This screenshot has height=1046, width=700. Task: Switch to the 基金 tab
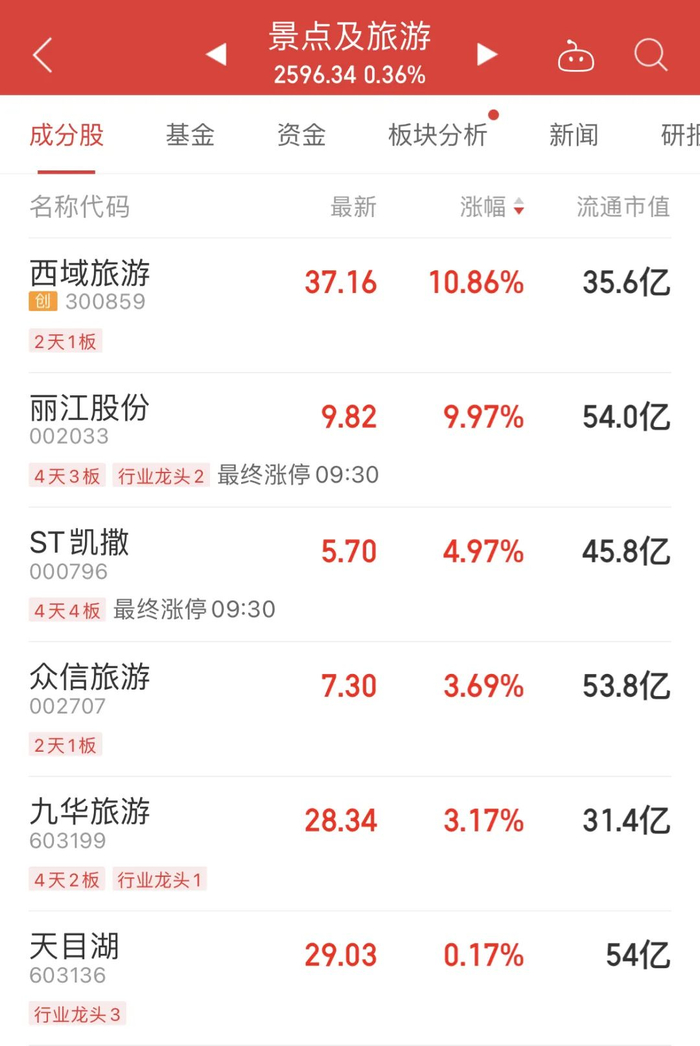pyautogui.click(x=190, y=135)
